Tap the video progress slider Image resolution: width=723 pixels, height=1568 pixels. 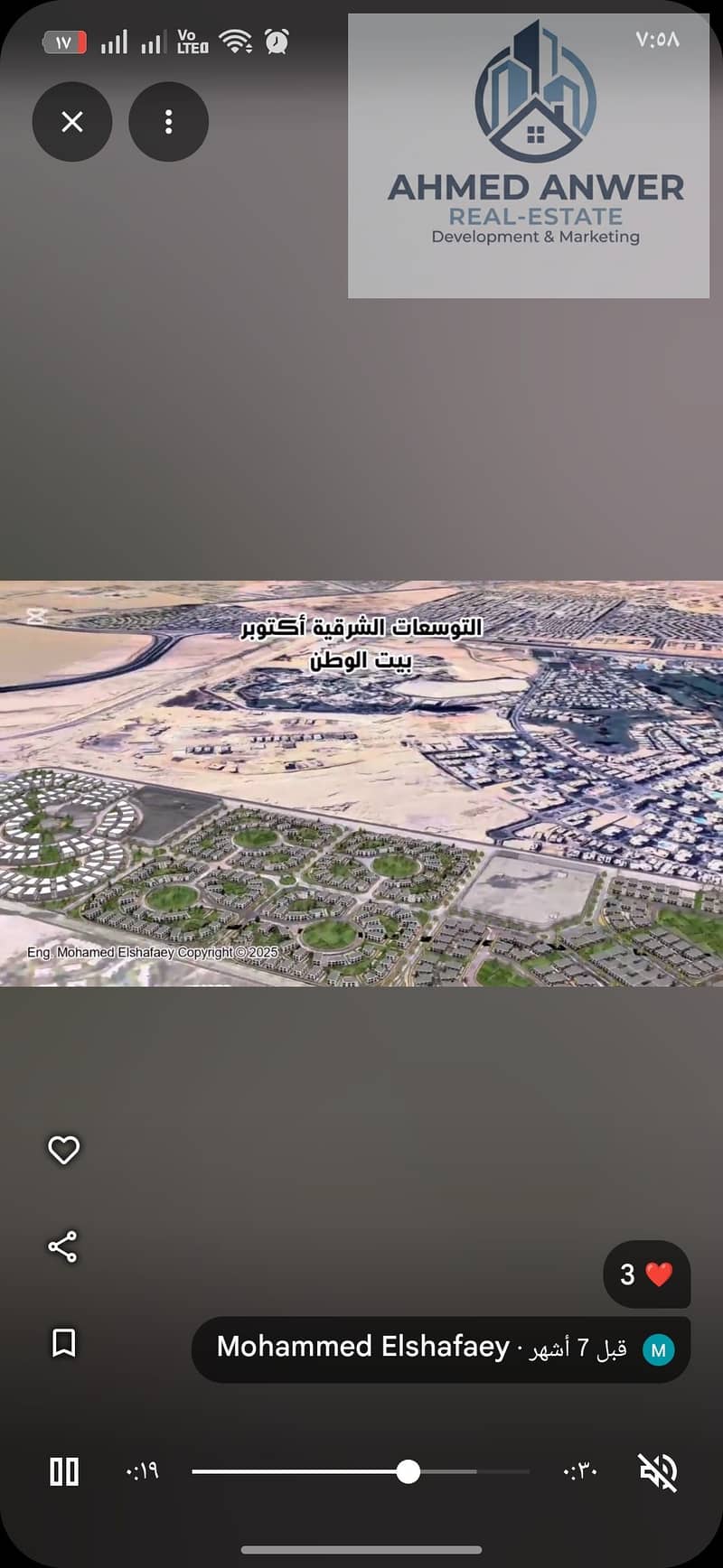tap(361, 1471)
